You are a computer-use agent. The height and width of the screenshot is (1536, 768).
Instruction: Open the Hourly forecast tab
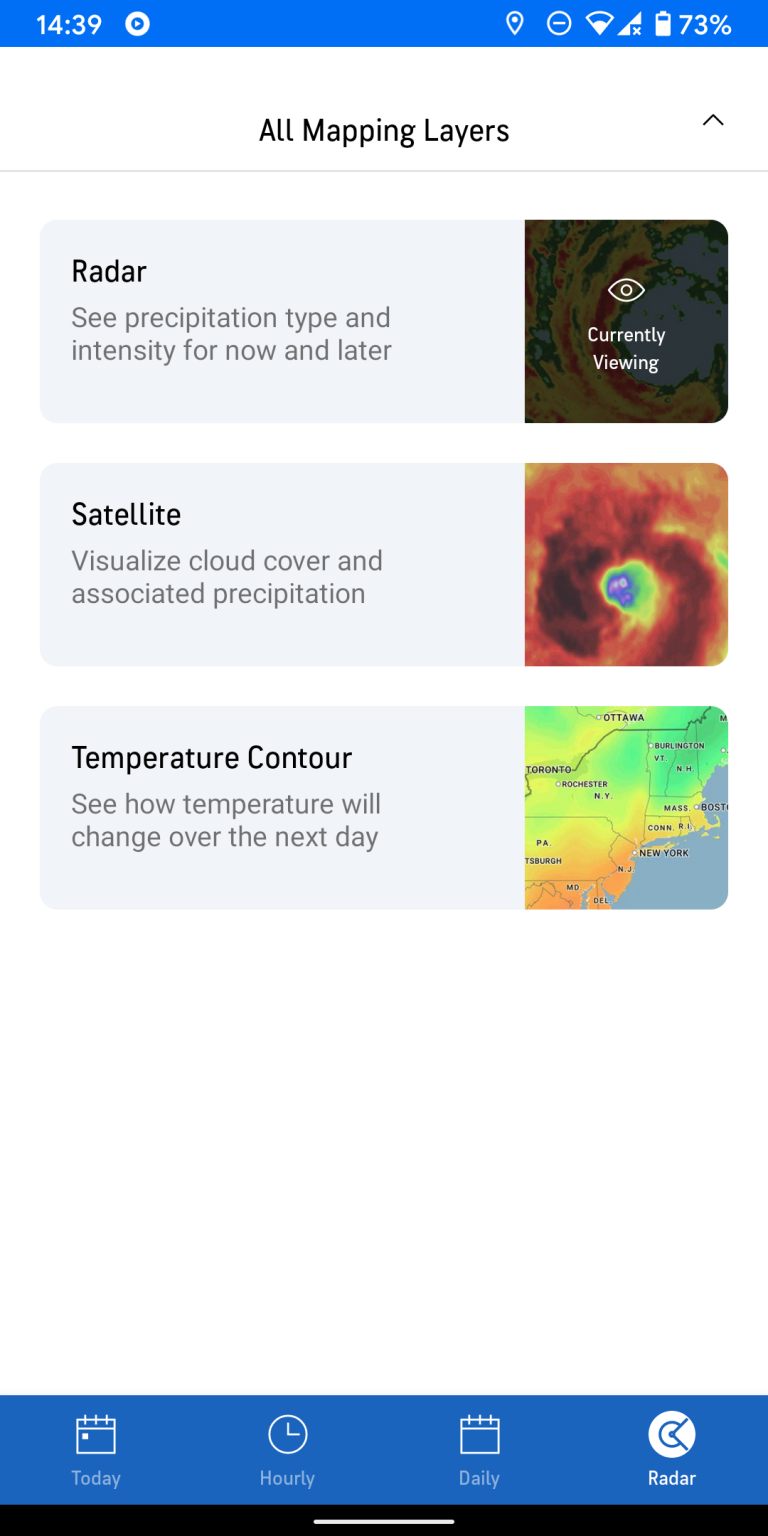[287, 1450]
